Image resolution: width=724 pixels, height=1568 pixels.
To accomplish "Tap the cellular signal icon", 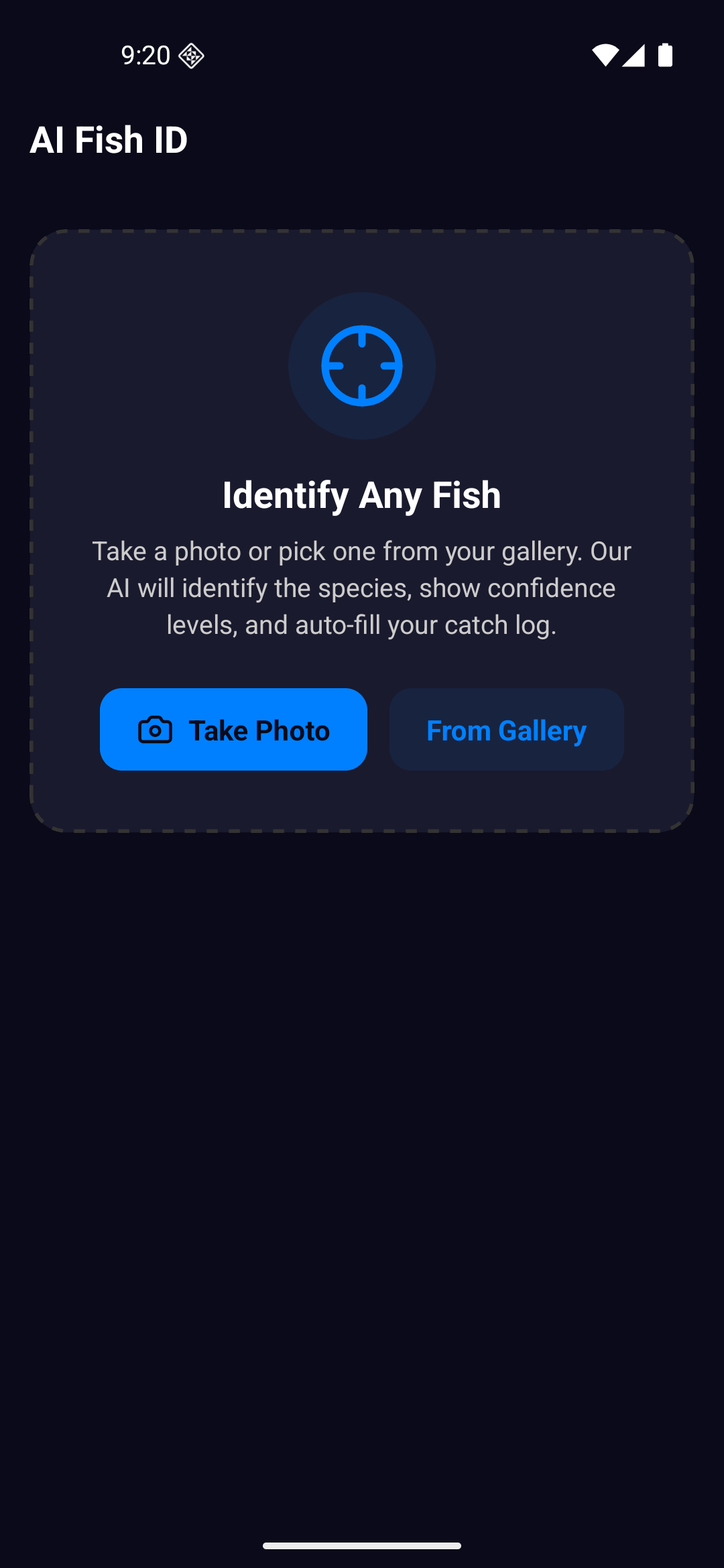I will click(x=634, y=57).
